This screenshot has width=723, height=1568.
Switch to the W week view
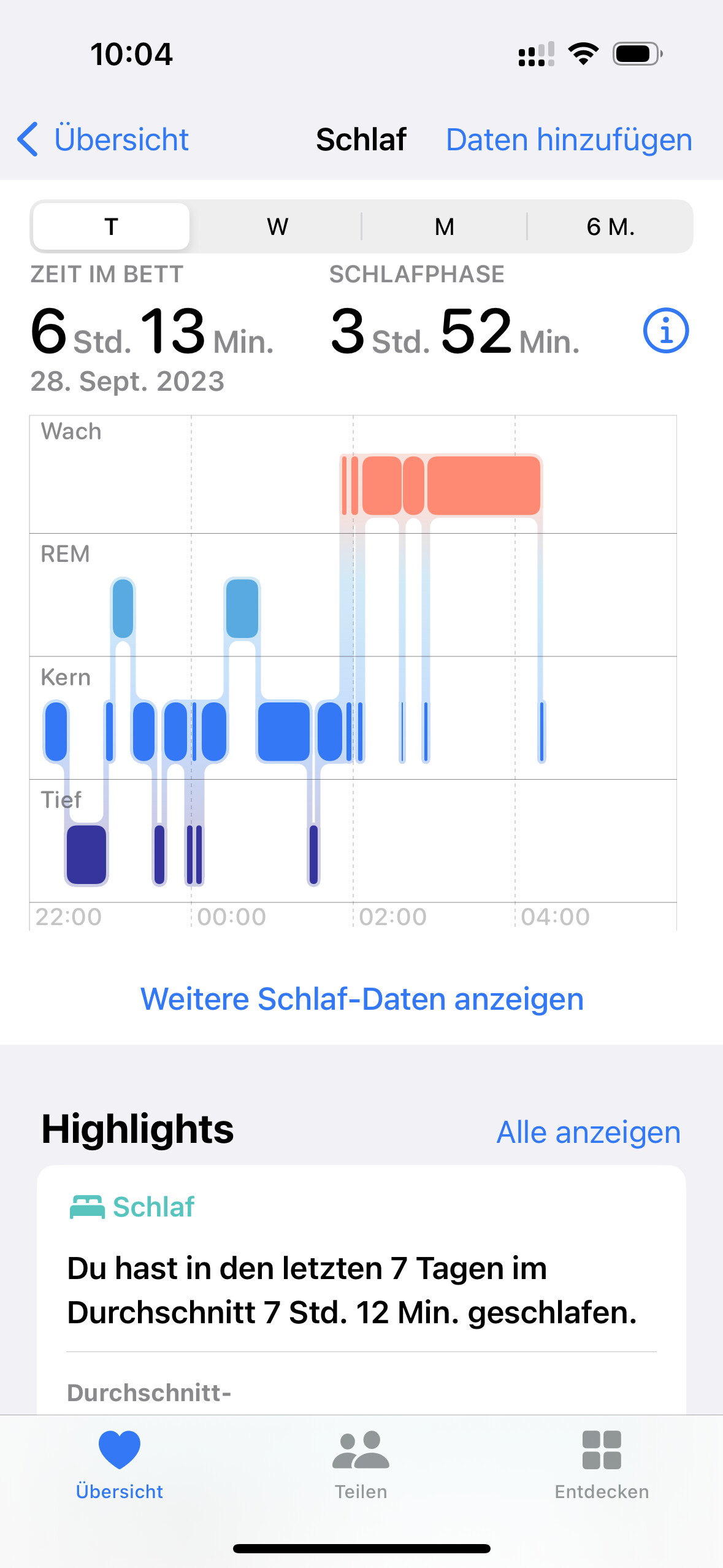pyautogui.click(x=277, y=226)
